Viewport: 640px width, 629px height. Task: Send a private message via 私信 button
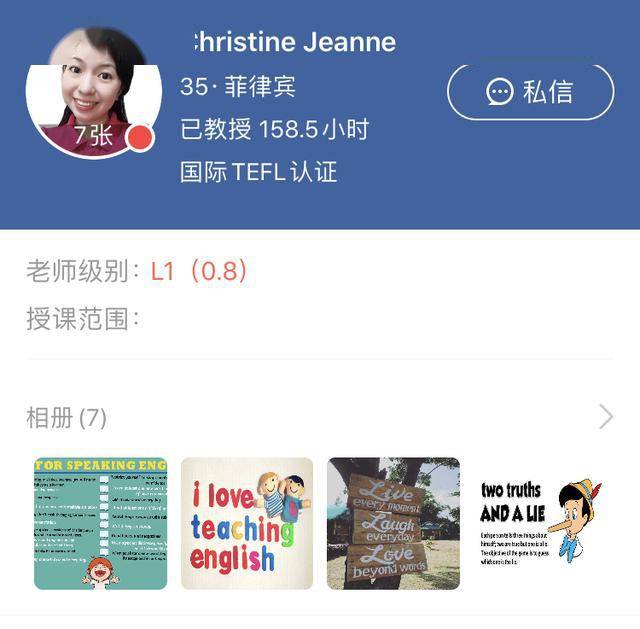coord(530,92)
